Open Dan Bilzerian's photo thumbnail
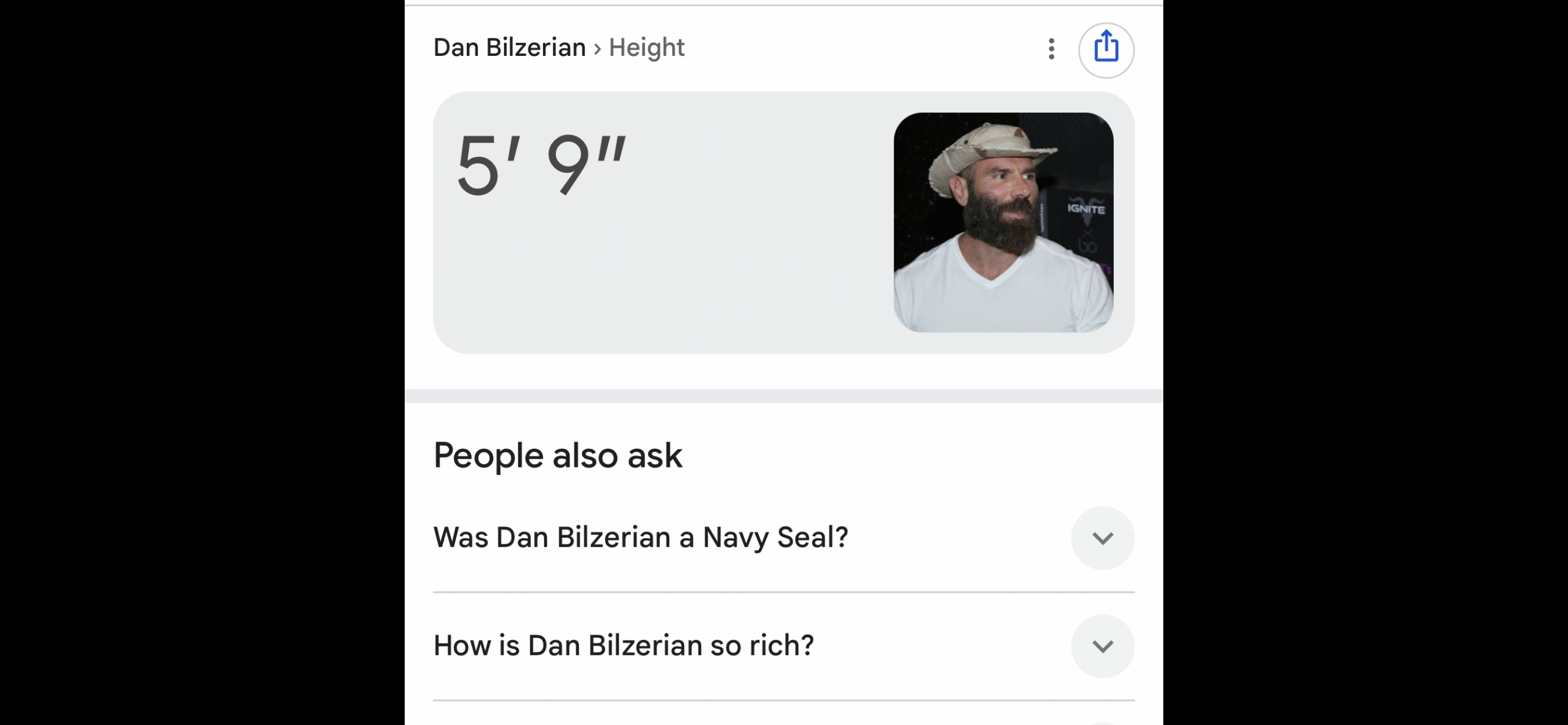The image size is (1568, 725). pyautogui.click(x=1003, y=222)
